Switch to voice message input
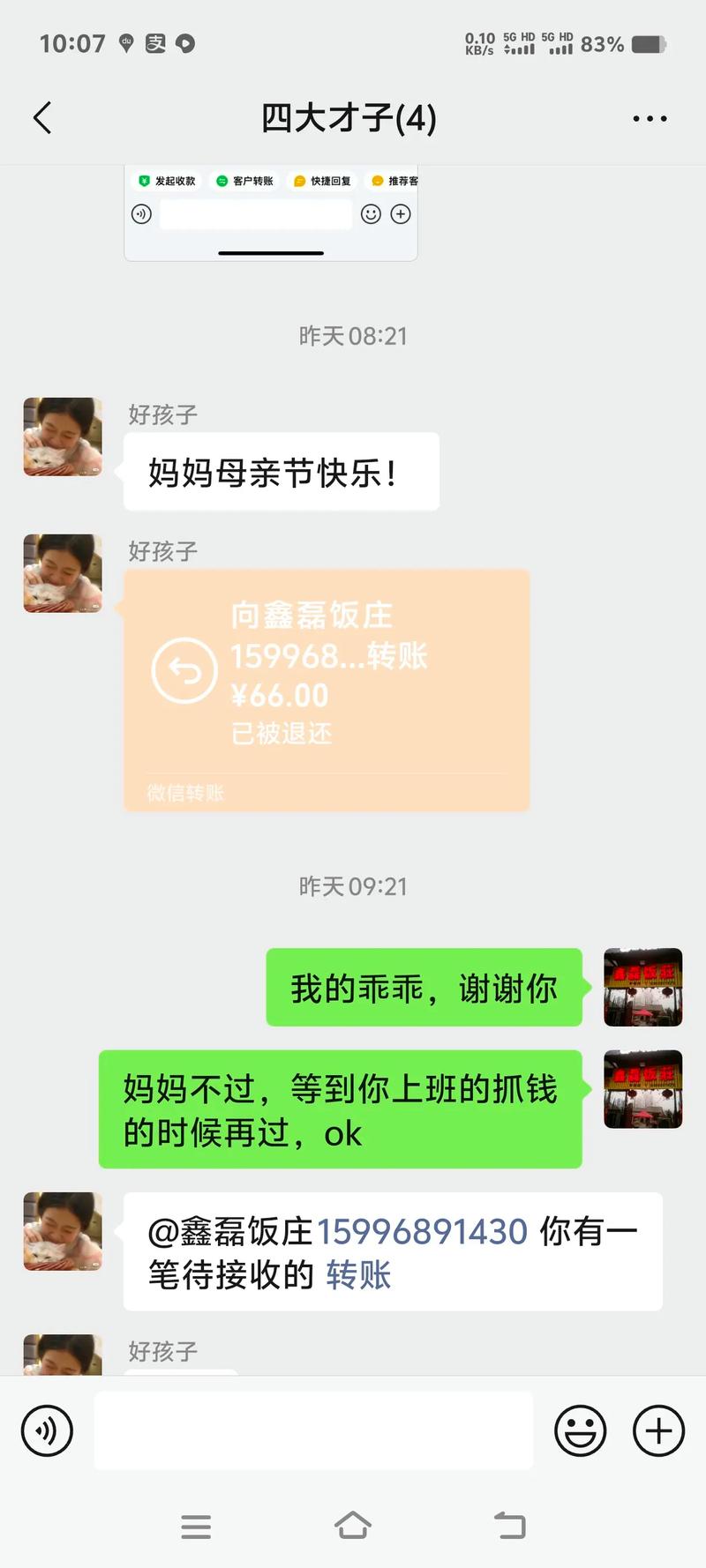The width and height of the screenshot is (706, 1568). [x=47, y=1430]
